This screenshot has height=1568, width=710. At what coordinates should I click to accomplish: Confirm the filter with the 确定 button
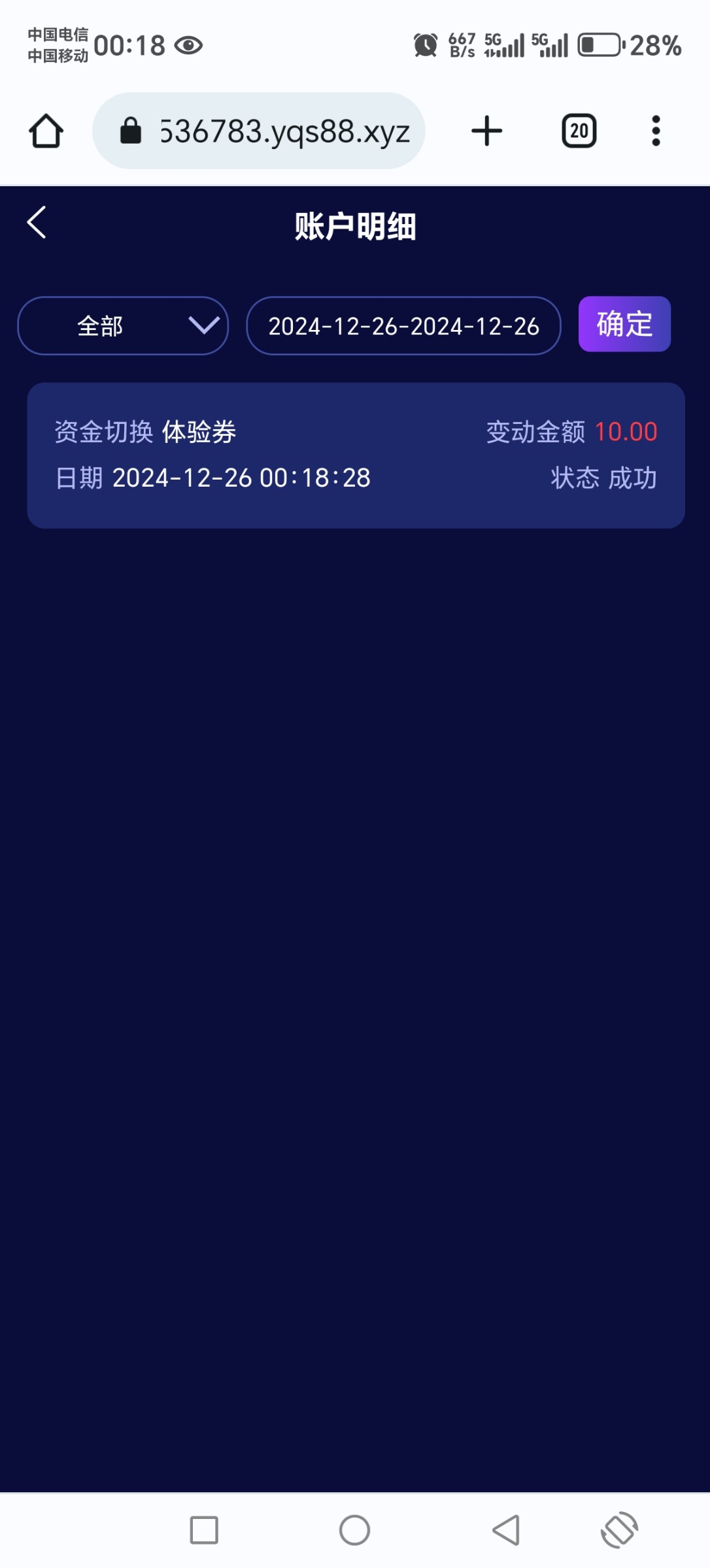pos(624,324)
